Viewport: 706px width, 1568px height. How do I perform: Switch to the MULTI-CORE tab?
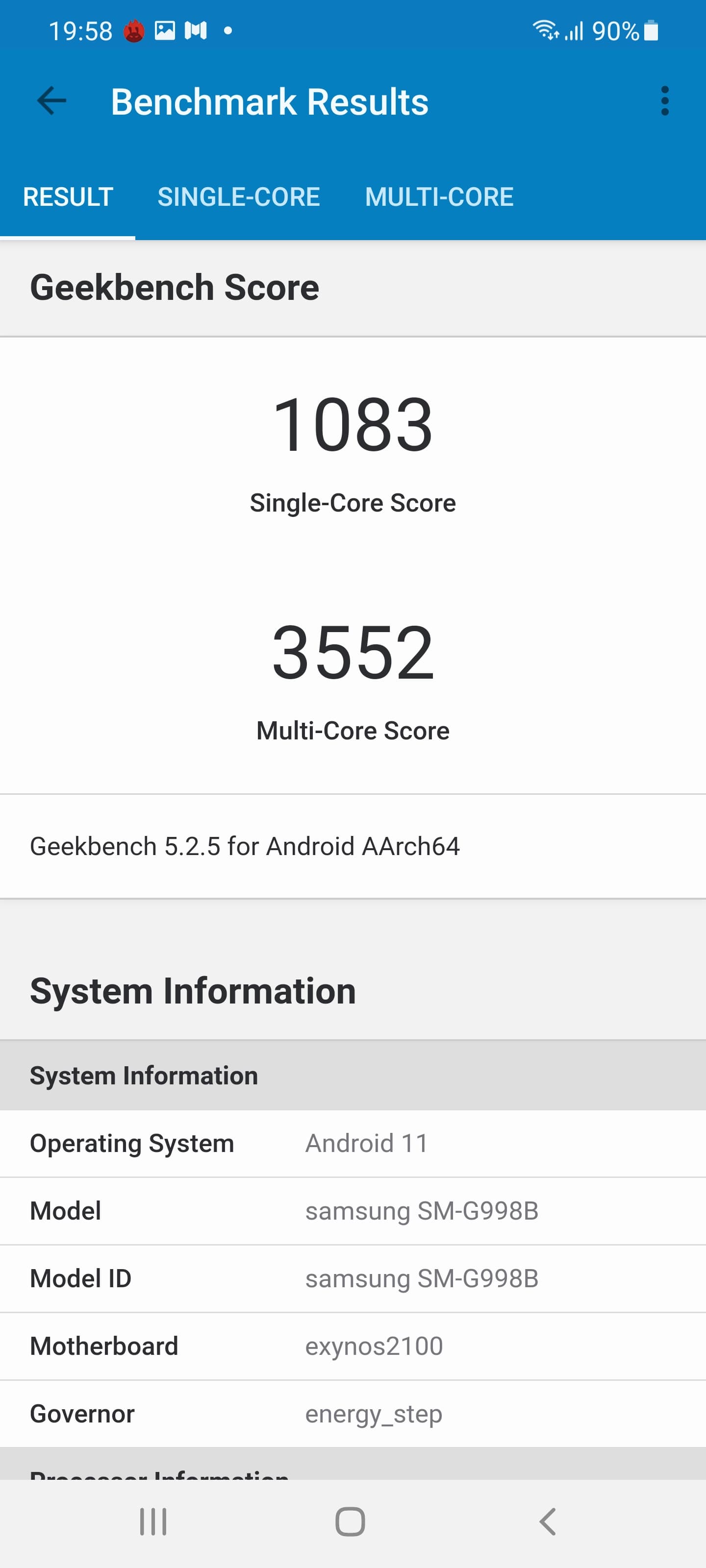439,197
